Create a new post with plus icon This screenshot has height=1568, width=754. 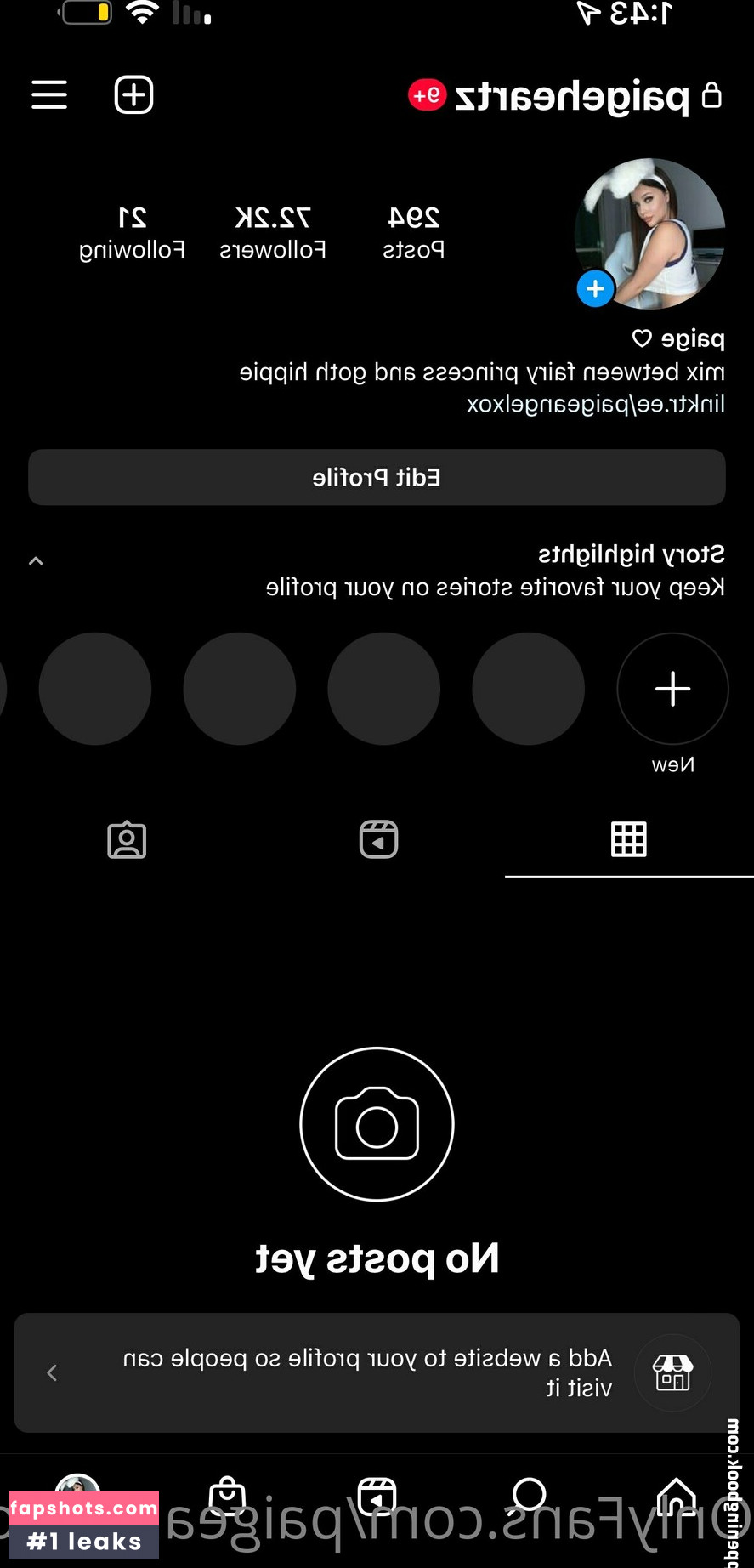click(x=133, y=94)
